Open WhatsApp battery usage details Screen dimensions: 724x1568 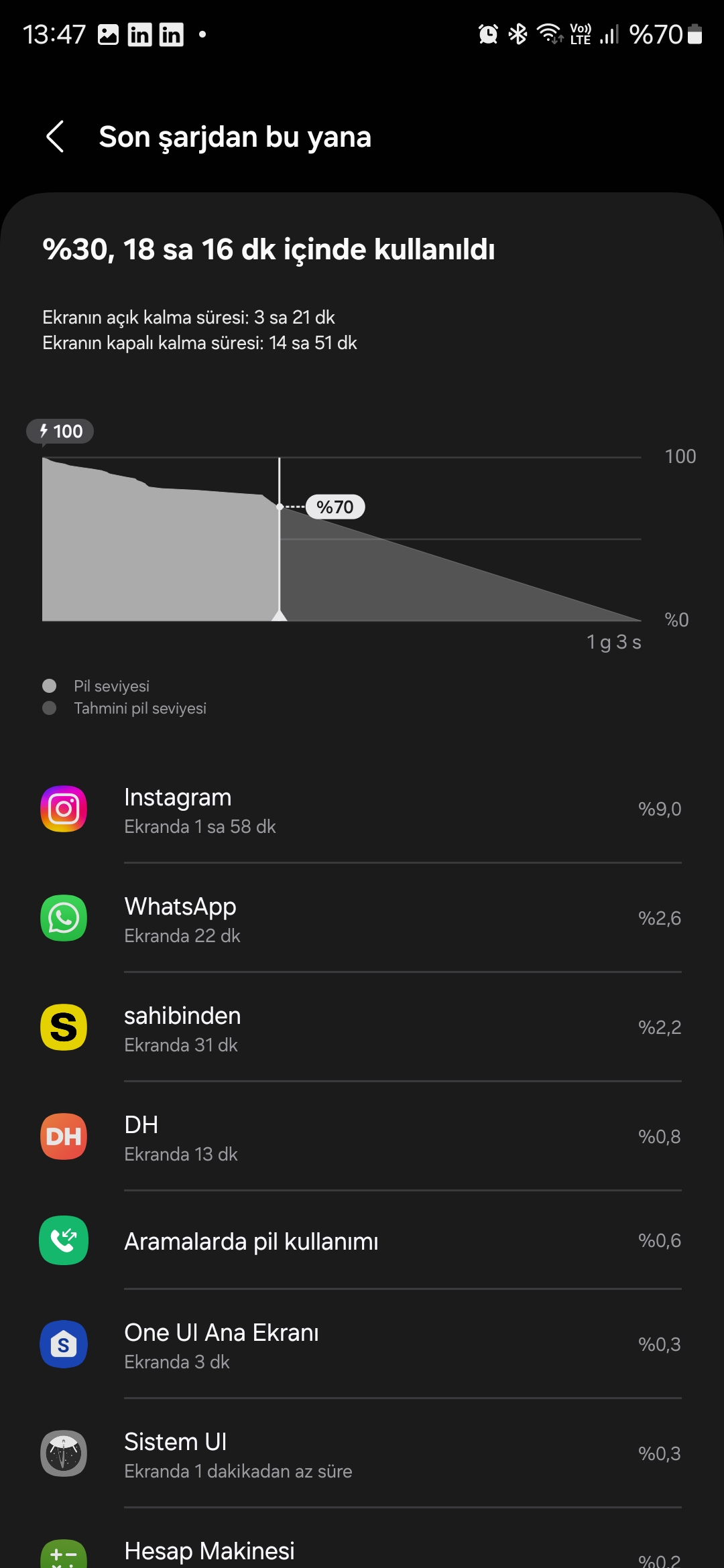pos(362,918)
